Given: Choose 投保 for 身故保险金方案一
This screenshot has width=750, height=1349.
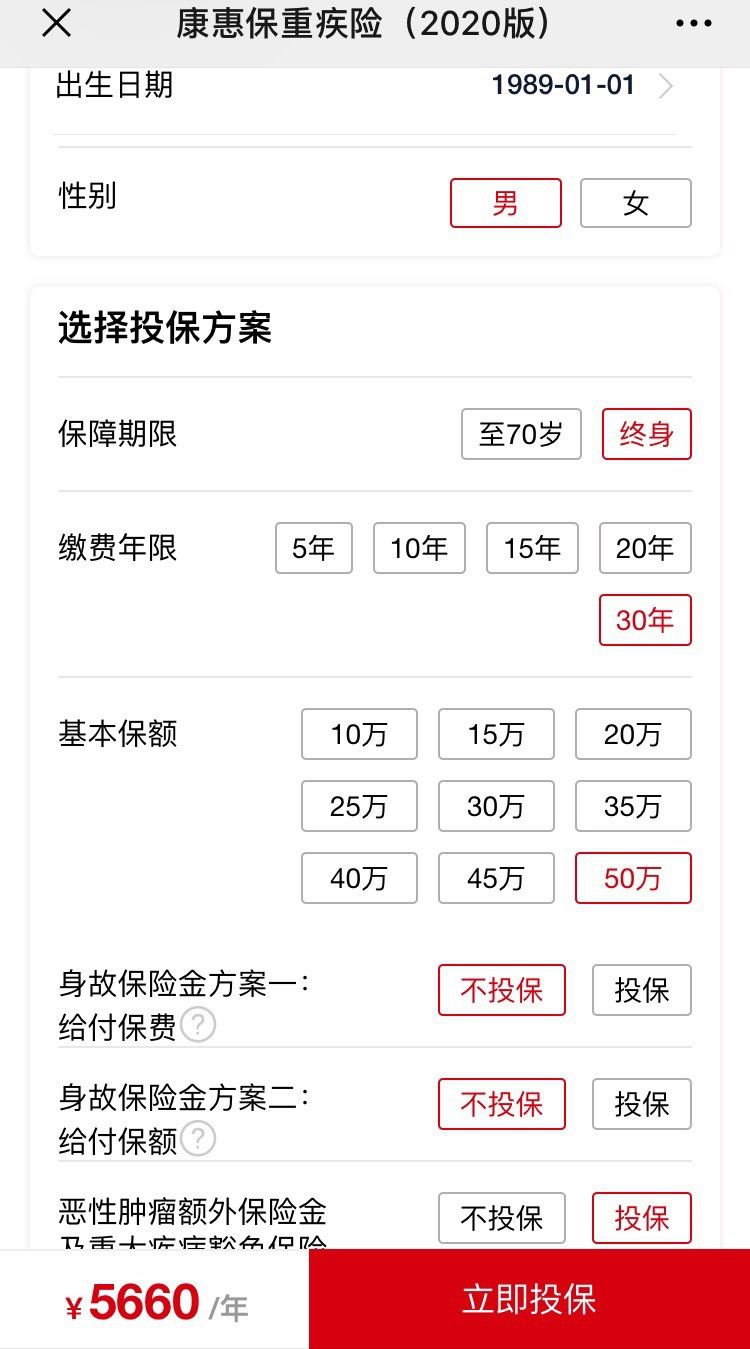Looking at the screenshot, I should [x=642, y=990].
